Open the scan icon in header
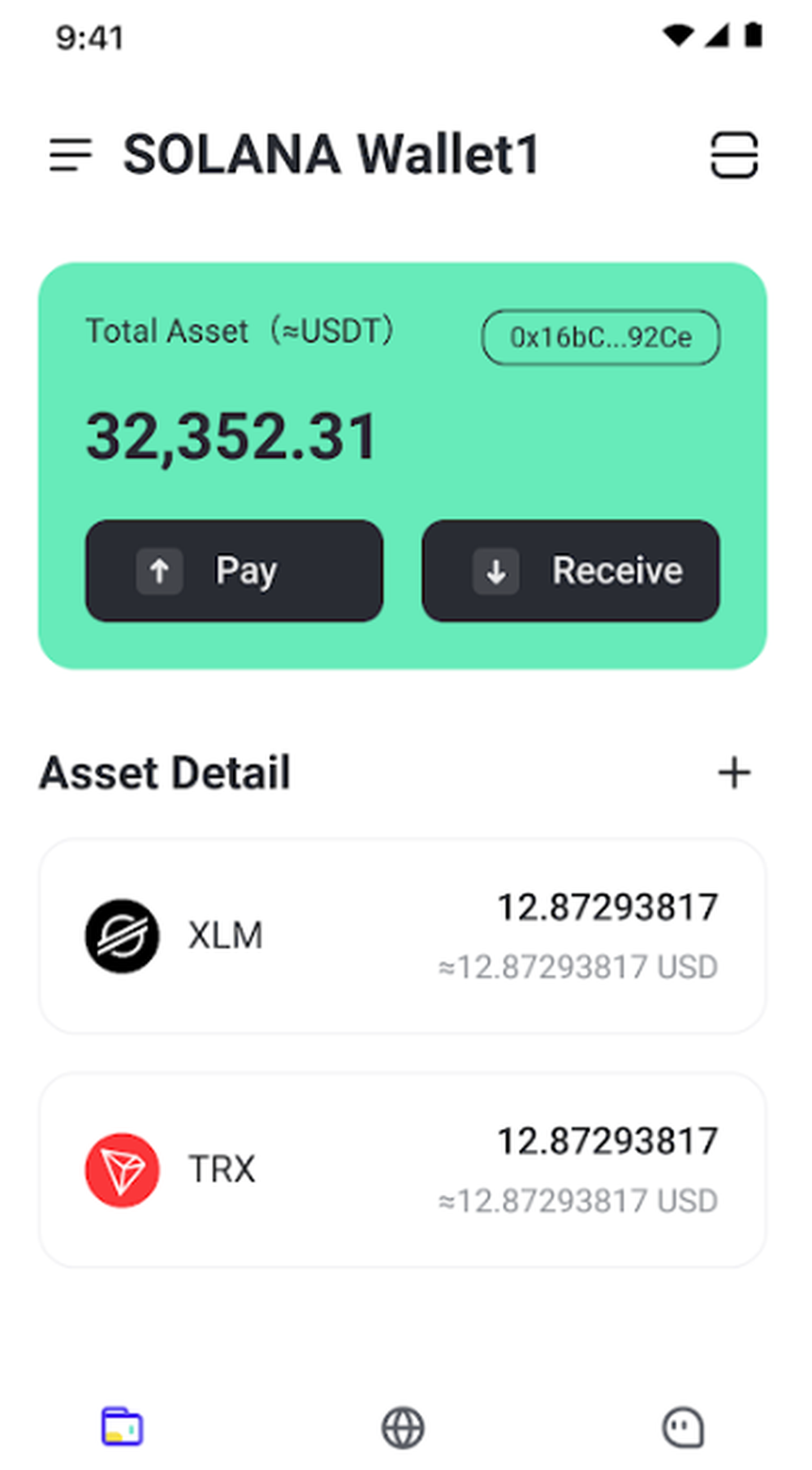Viewport: 812px width, 1470px height. (x=733, y=154)
